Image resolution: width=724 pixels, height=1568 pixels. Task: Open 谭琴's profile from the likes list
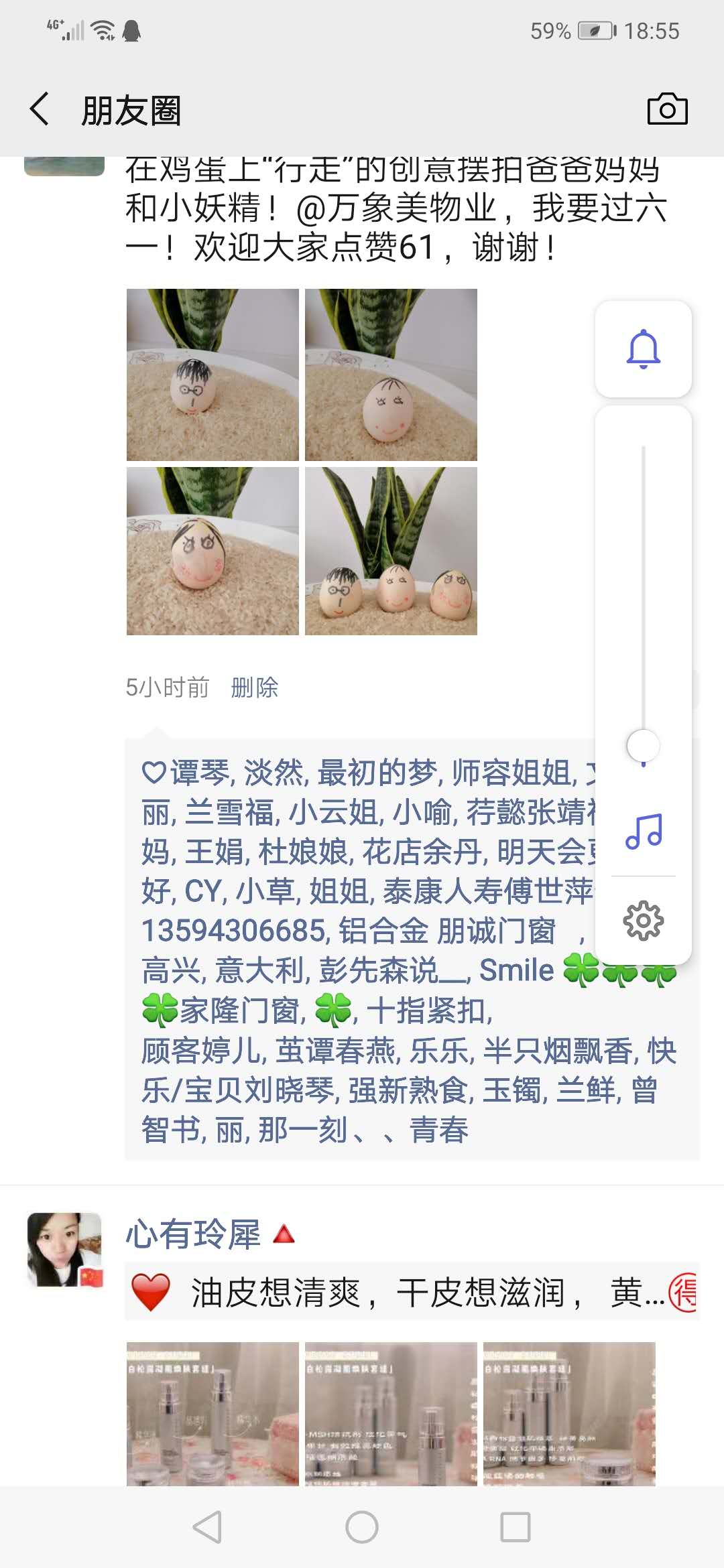click(x=200, y=773)
